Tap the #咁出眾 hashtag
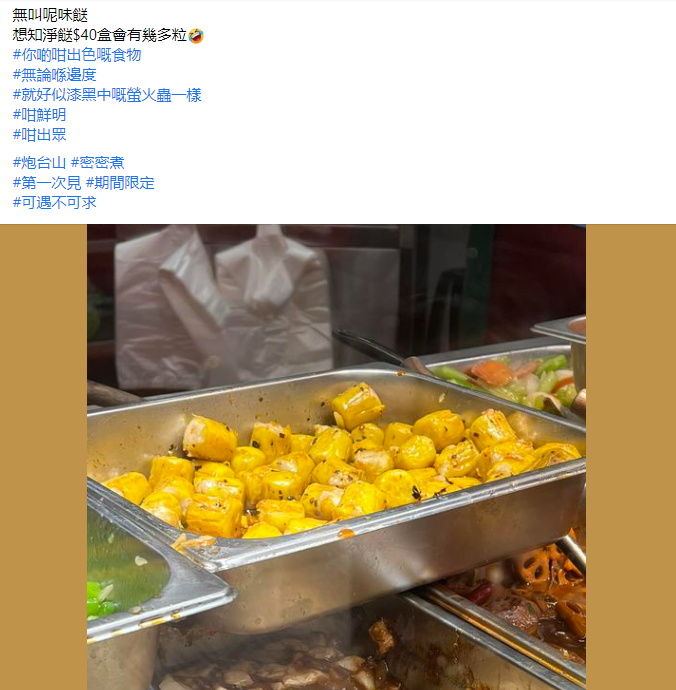The width and height of the screenshot is (676, 690). coord(39,135)
